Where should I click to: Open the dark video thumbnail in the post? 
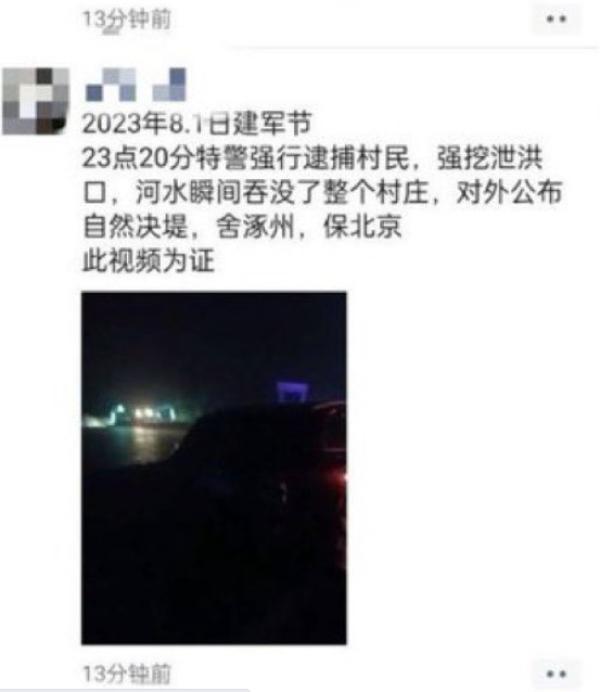[214, 467]
